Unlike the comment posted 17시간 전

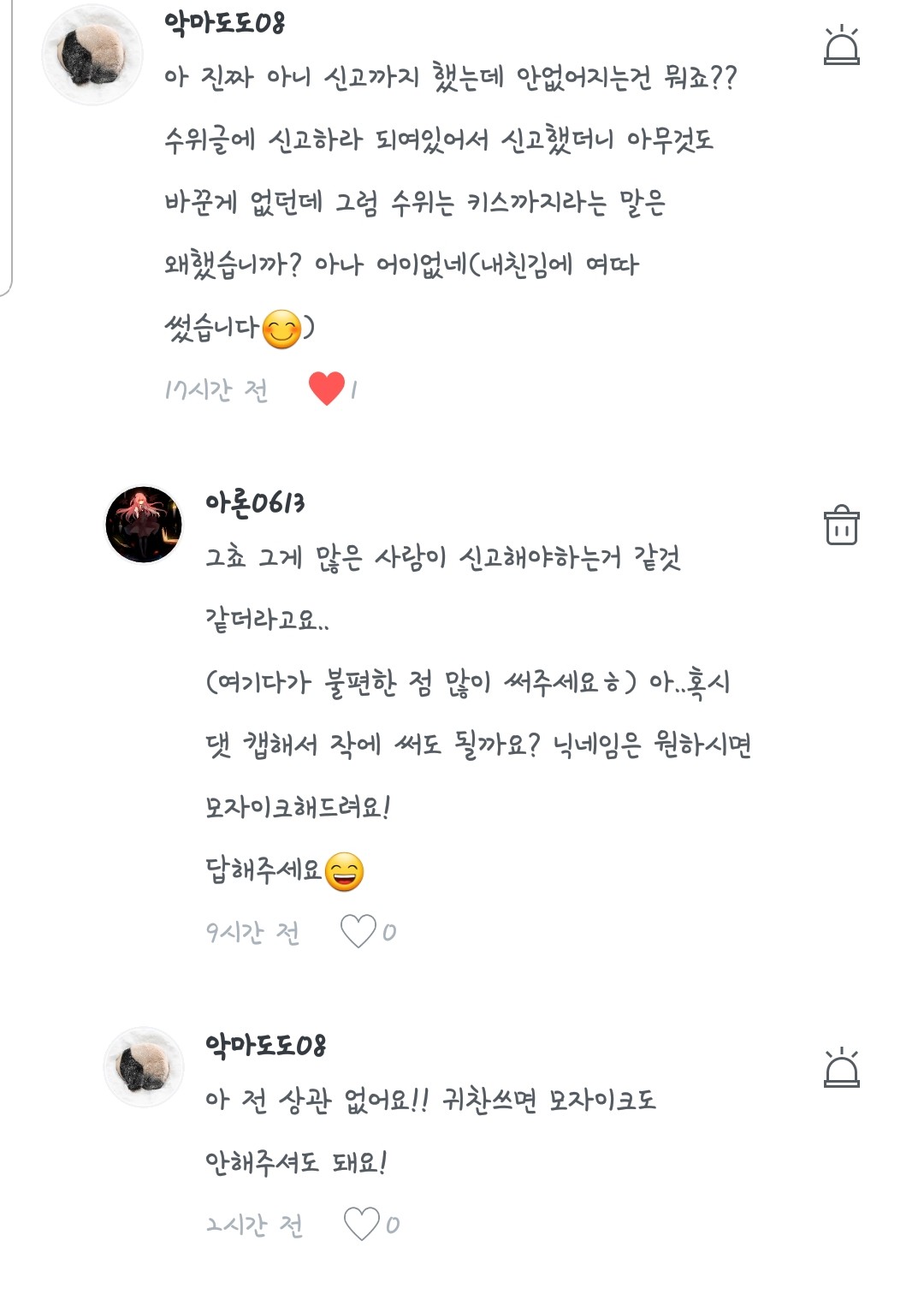[x=326, y=389]
